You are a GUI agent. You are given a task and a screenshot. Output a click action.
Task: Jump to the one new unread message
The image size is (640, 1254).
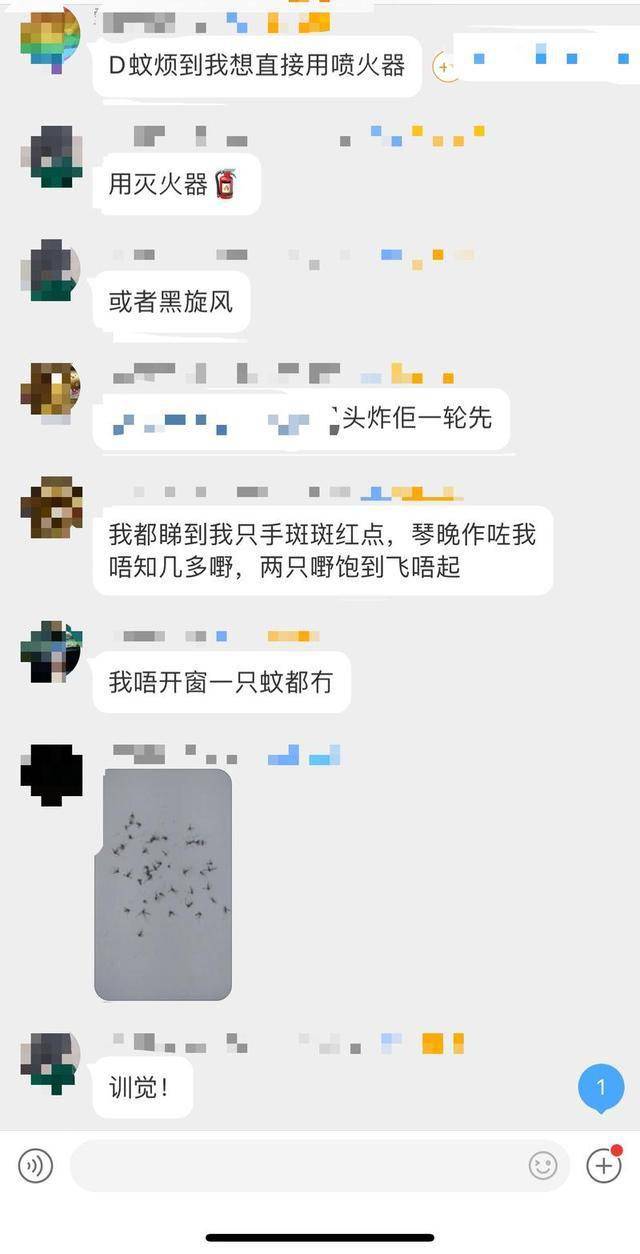[x=601, y=1087]
